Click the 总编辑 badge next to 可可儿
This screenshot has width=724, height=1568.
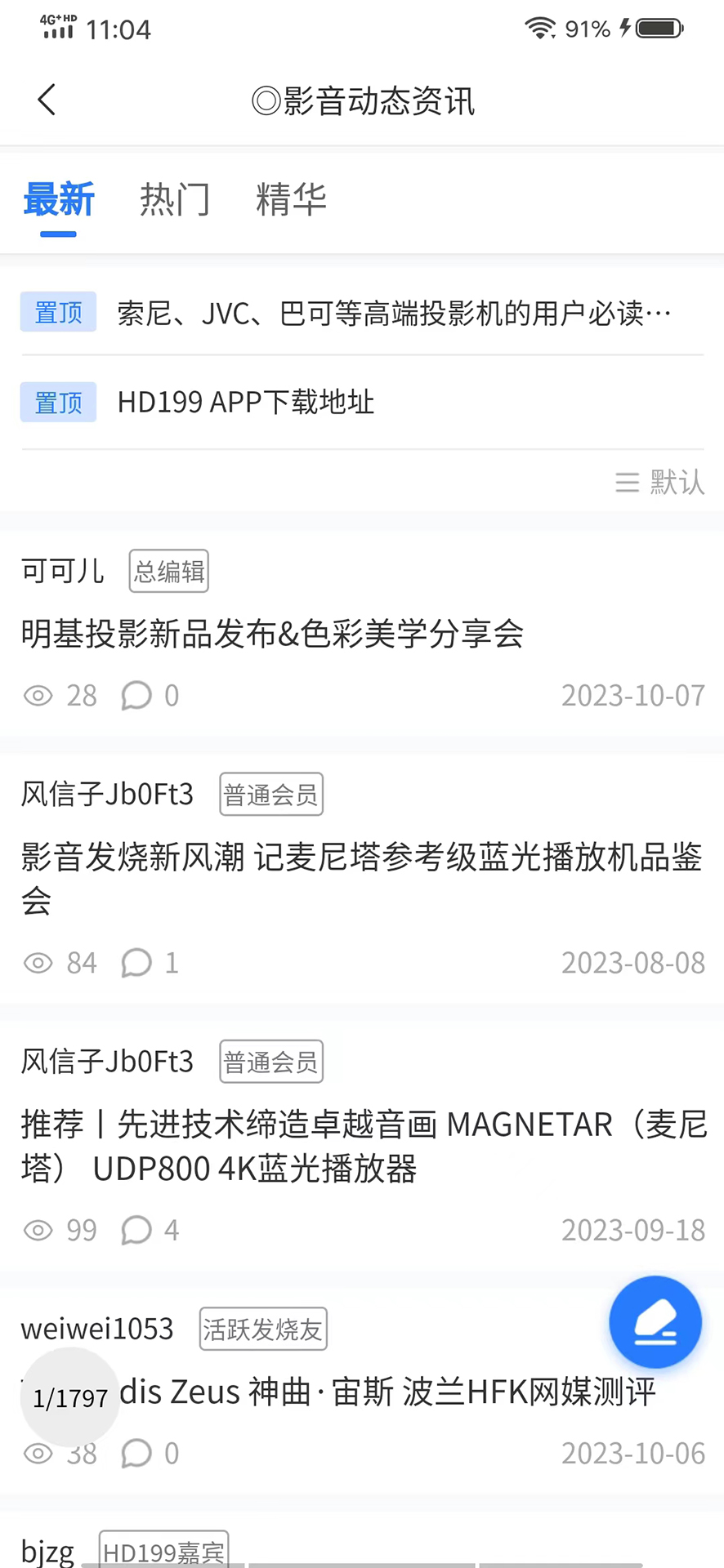point(168,571)
